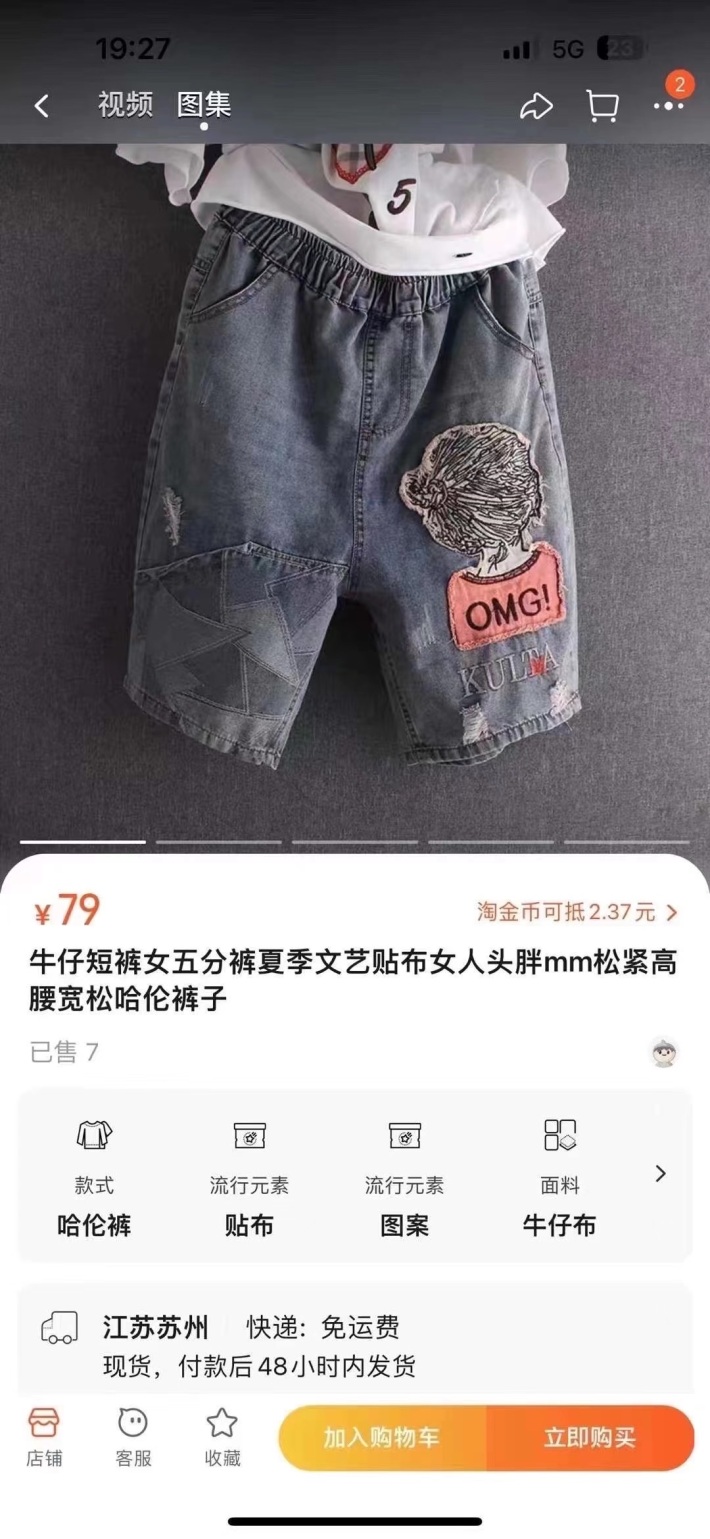Switch to the 图集 tab
Screen dimensions: 710x1539
(x=204, y=104)
